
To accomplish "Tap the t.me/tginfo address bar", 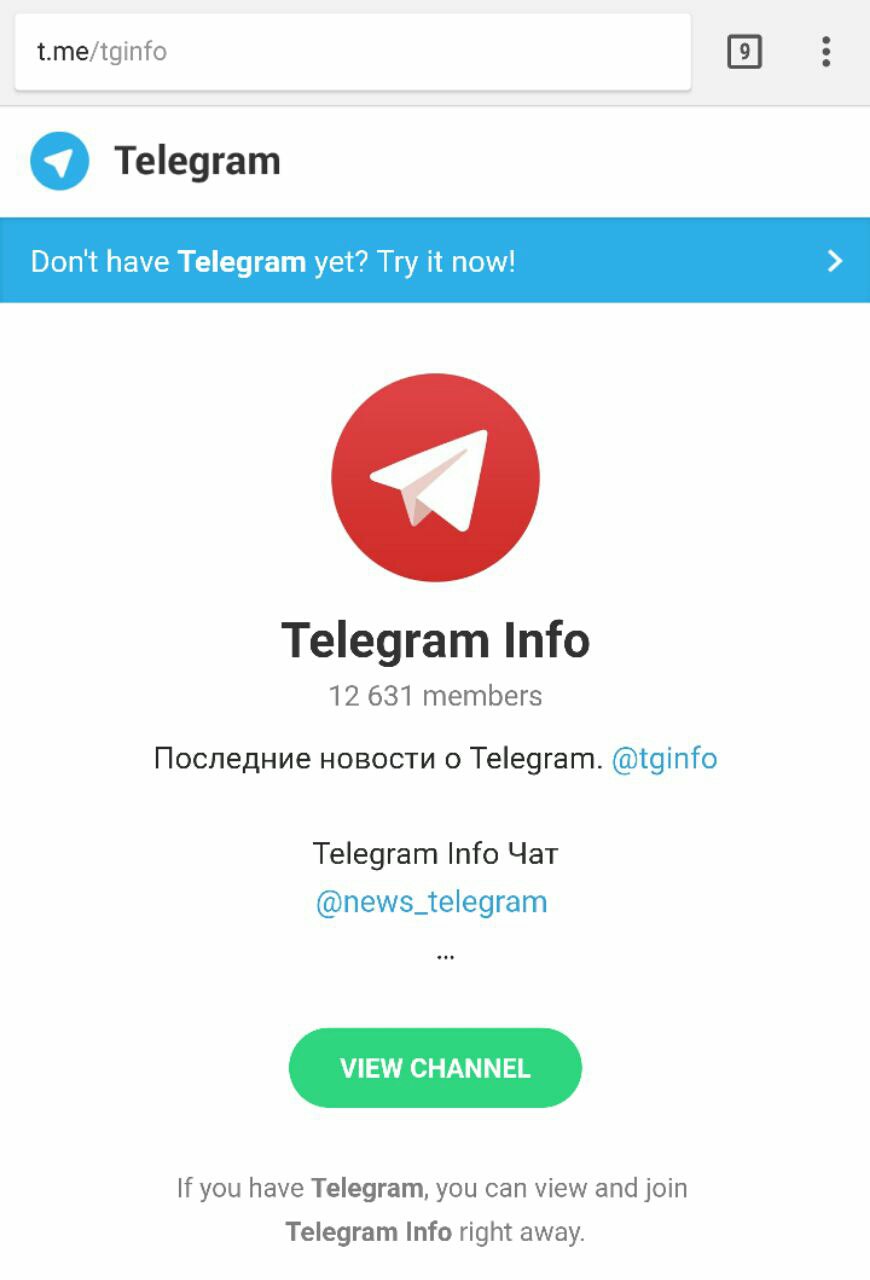I will pyautogui.click(x=350, y=52).
